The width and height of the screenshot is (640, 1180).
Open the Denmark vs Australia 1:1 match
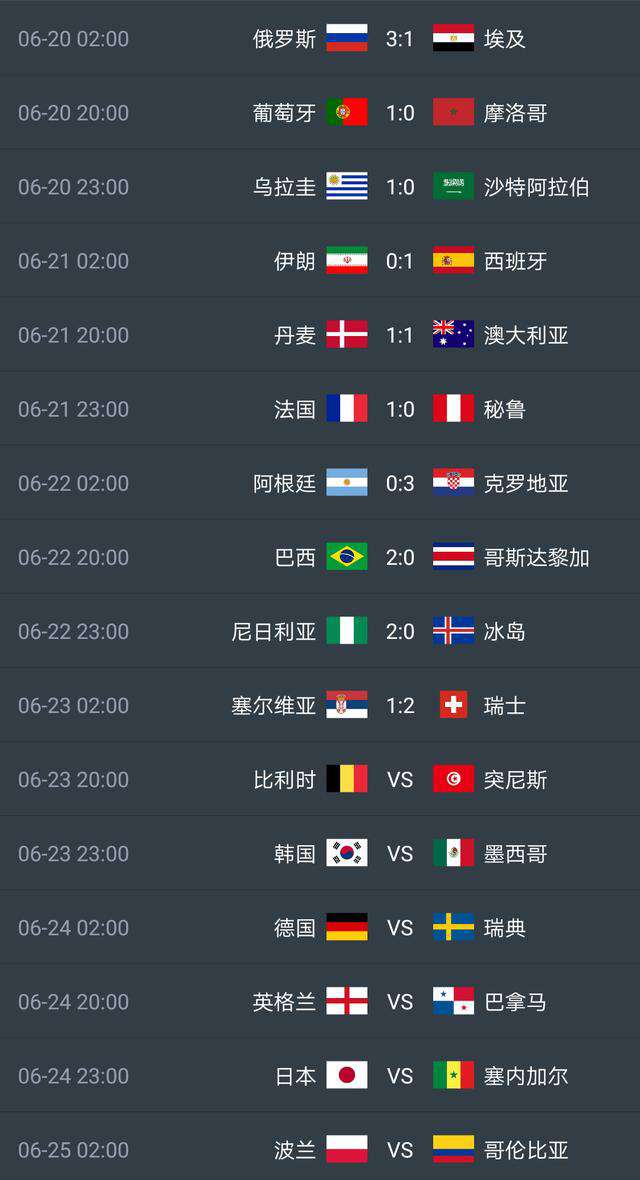[399, 335]
